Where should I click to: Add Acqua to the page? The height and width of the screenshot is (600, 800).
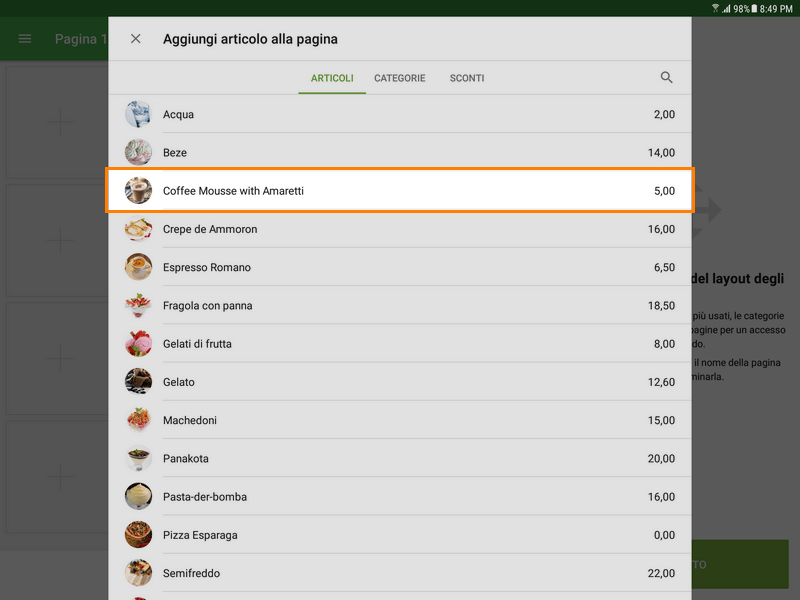click(x=400, y=115)
